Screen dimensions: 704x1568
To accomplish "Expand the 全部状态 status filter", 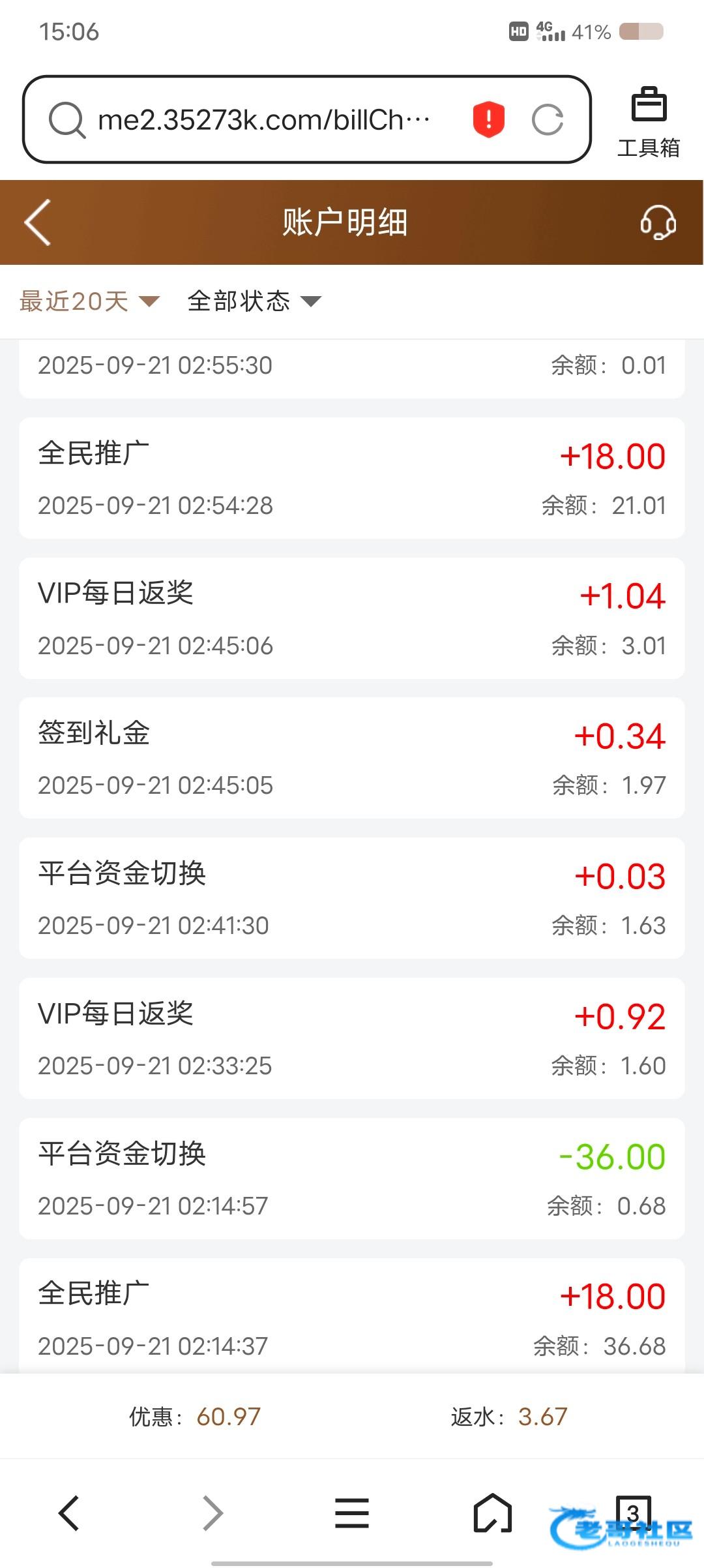I will tap(254, 301).
